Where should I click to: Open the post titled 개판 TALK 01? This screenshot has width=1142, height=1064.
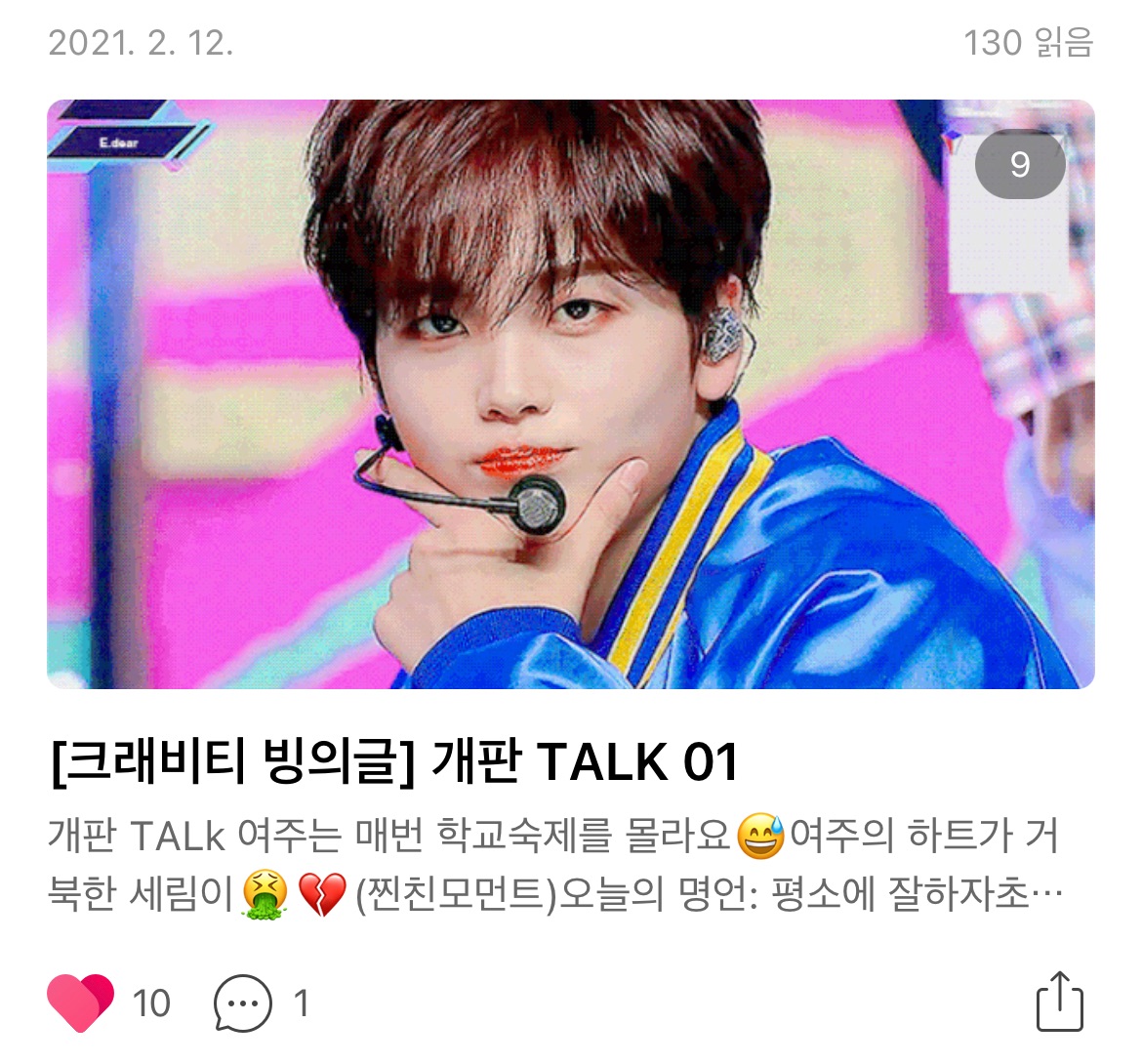coord(393,762)
